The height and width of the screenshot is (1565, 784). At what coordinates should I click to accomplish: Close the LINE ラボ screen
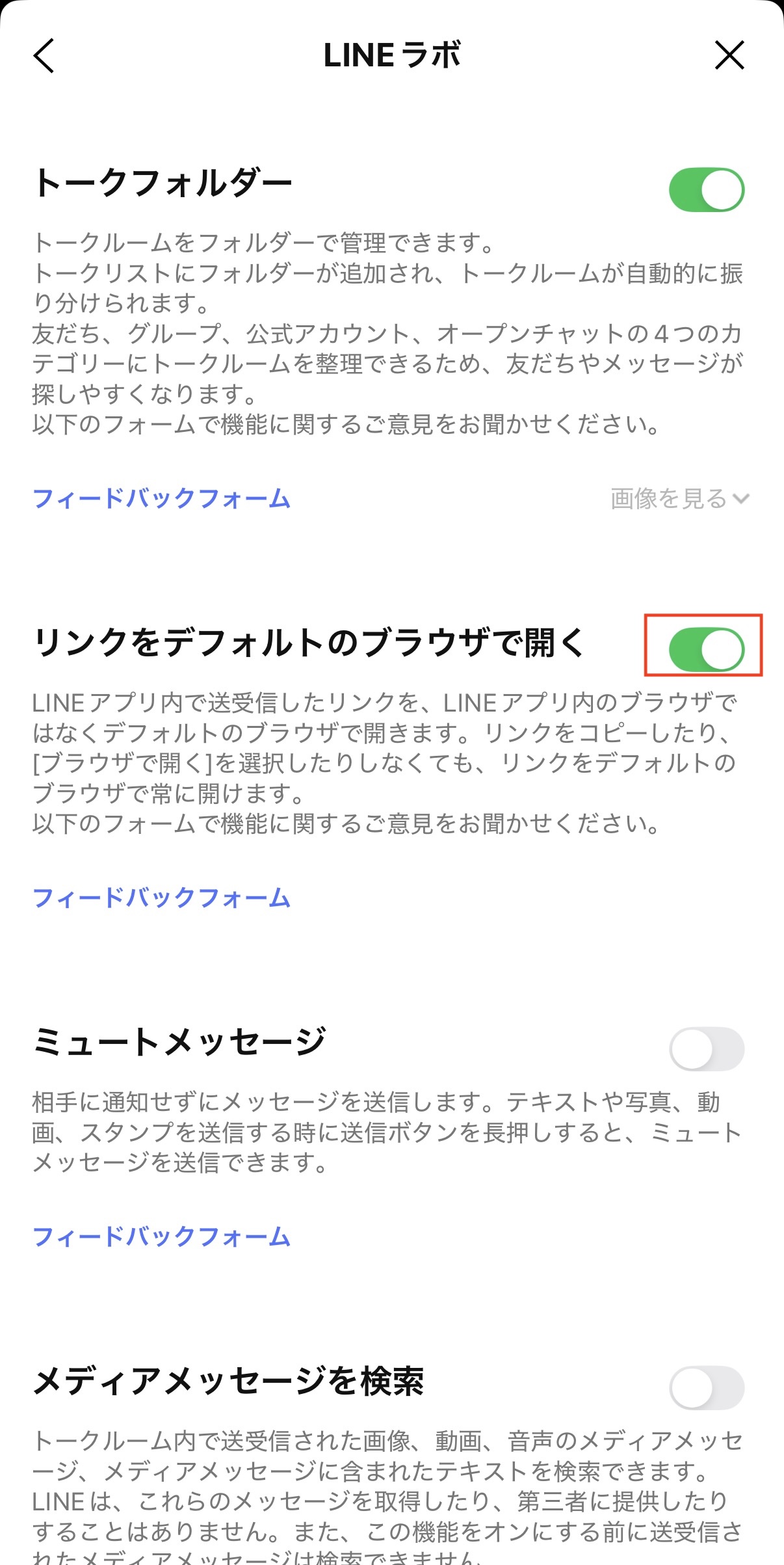coord(729,55)
